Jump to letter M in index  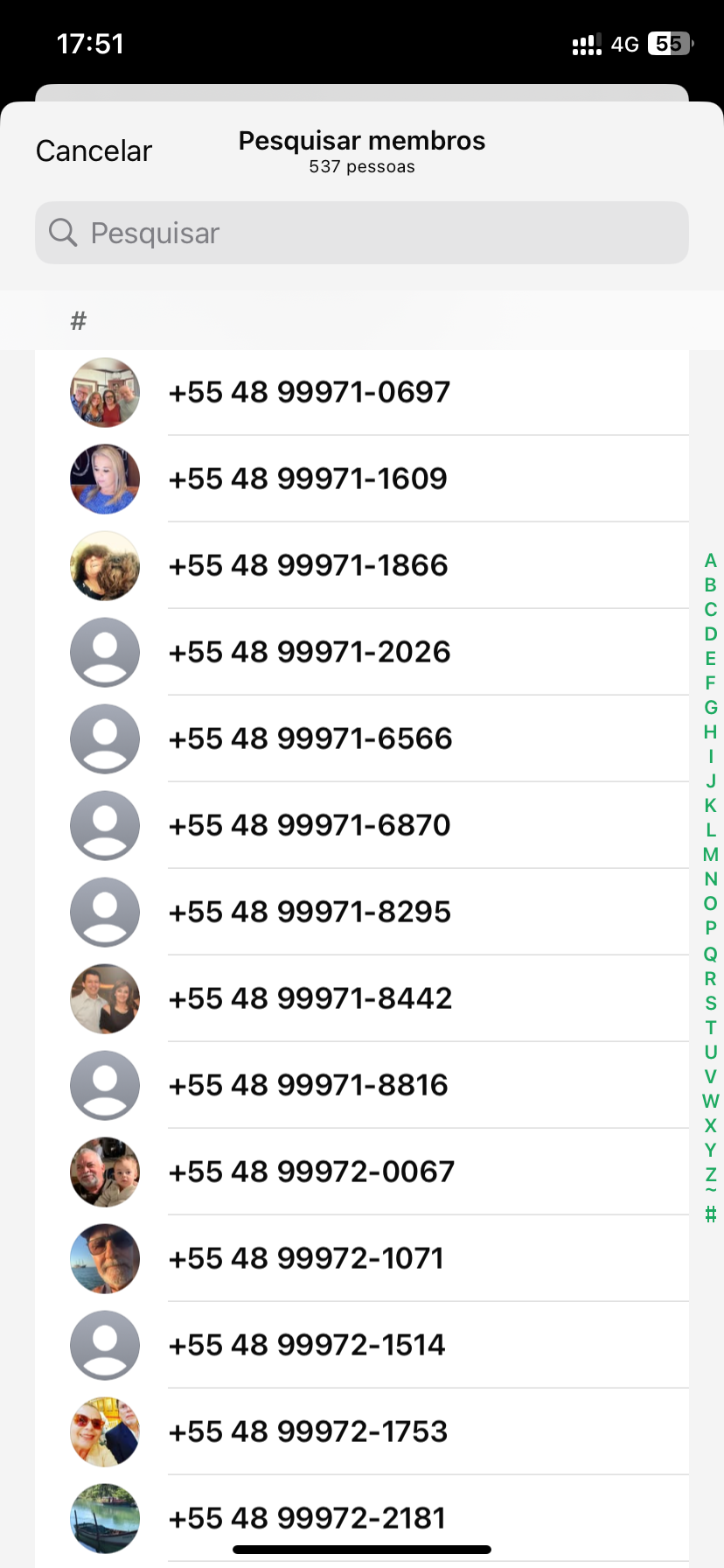[710, 855]
